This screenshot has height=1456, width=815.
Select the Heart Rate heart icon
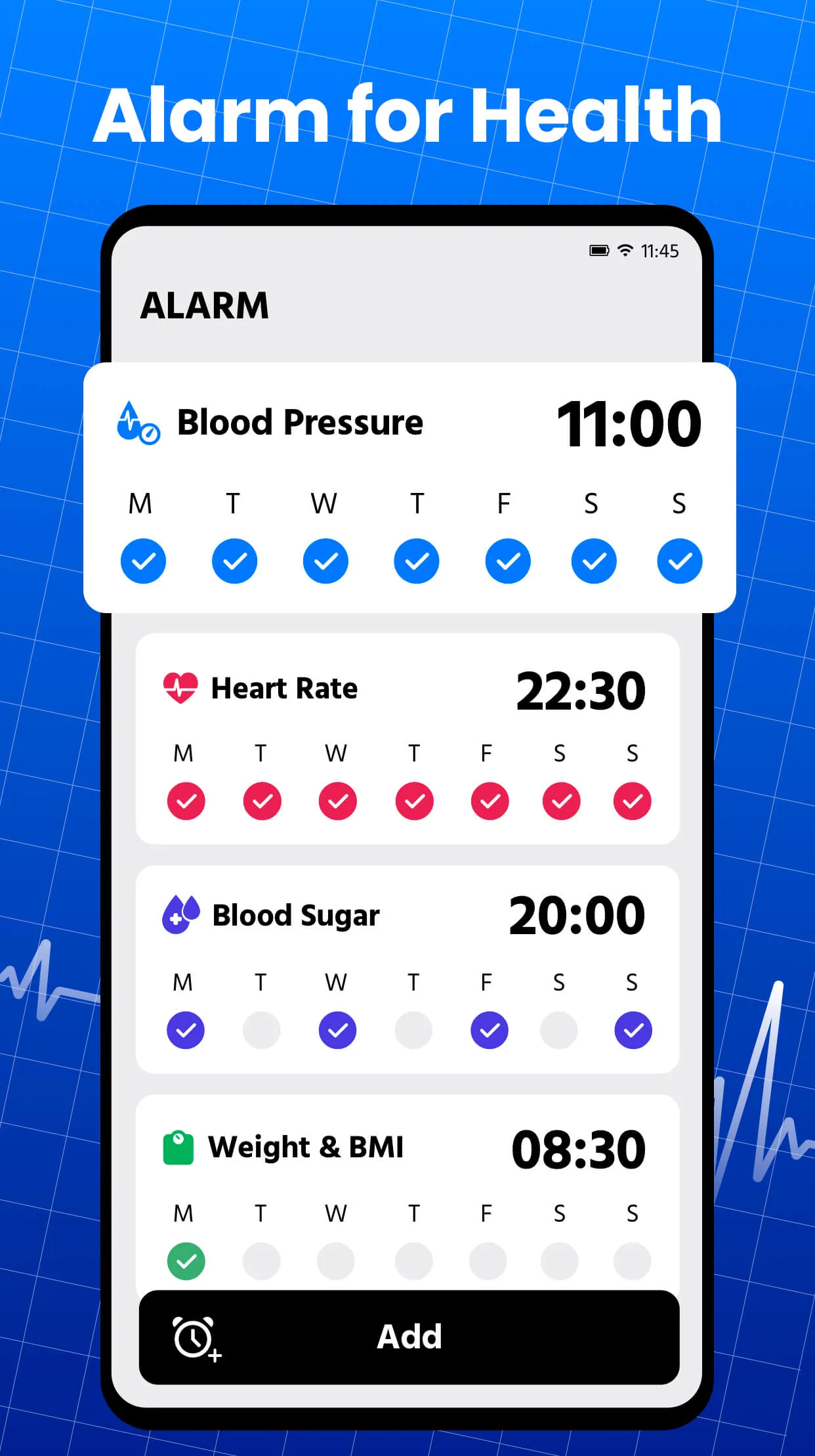point(179,688)
